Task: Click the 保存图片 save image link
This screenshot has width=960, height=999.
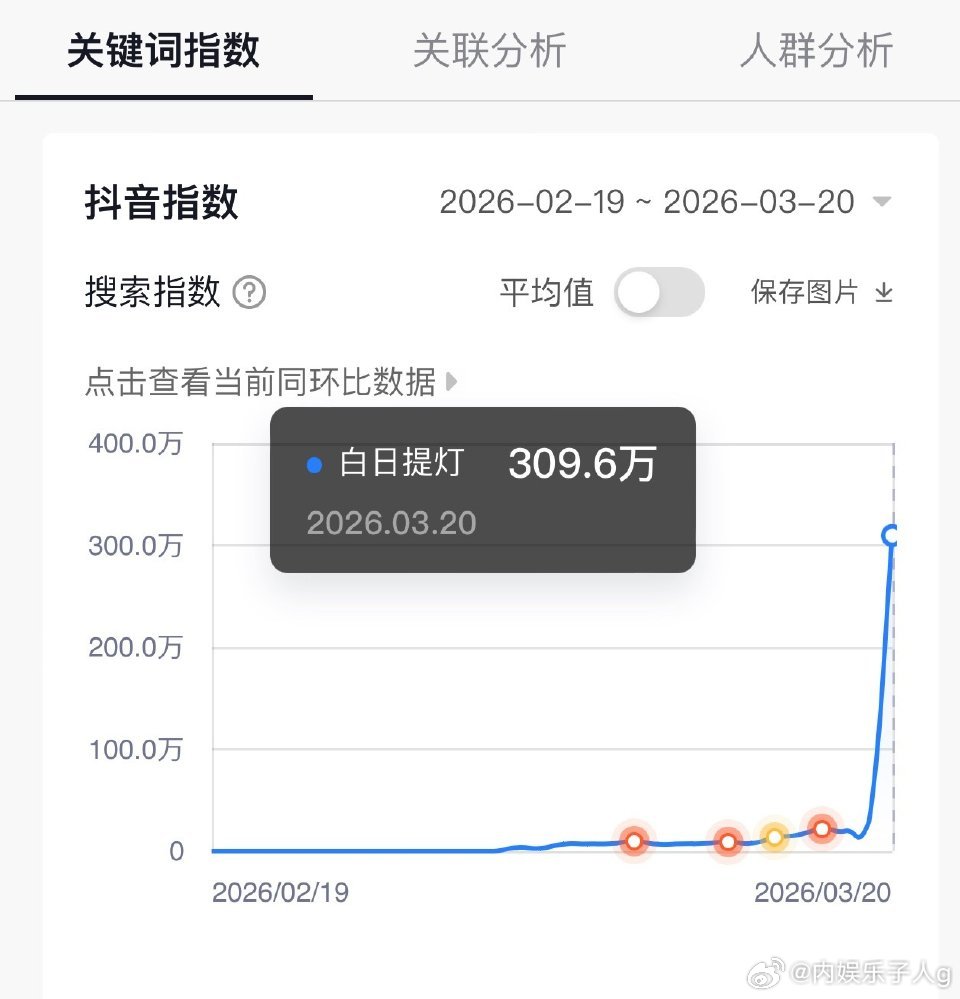Action: pyautogui.click(x=805, y=293)
